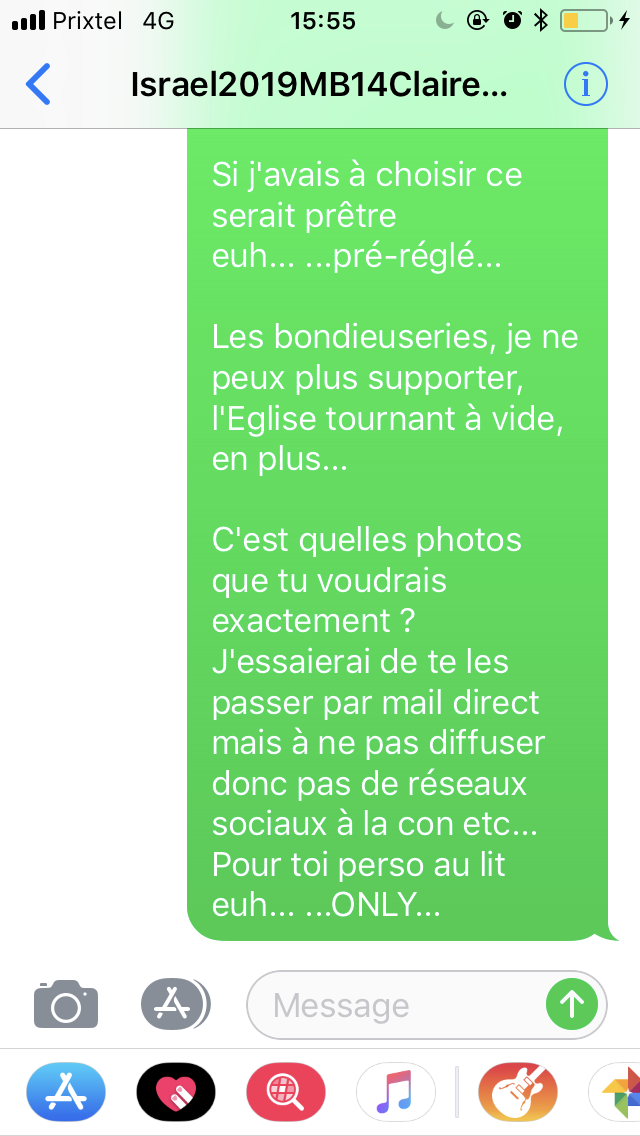This screenshot has width=640, height=1136.
Task: Open the Music app in drawer
Action: click(x=396, y=1091)
